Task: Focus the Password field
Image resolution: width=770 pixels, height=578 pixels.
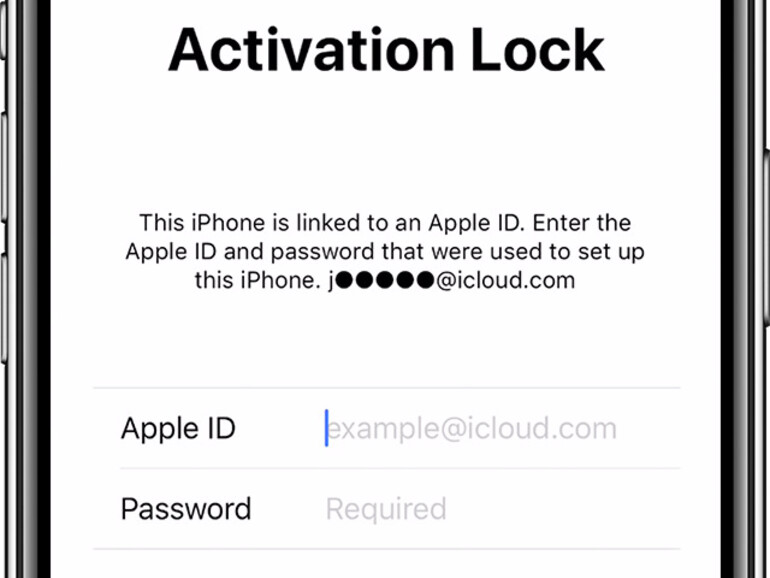Action: point(470,509)
